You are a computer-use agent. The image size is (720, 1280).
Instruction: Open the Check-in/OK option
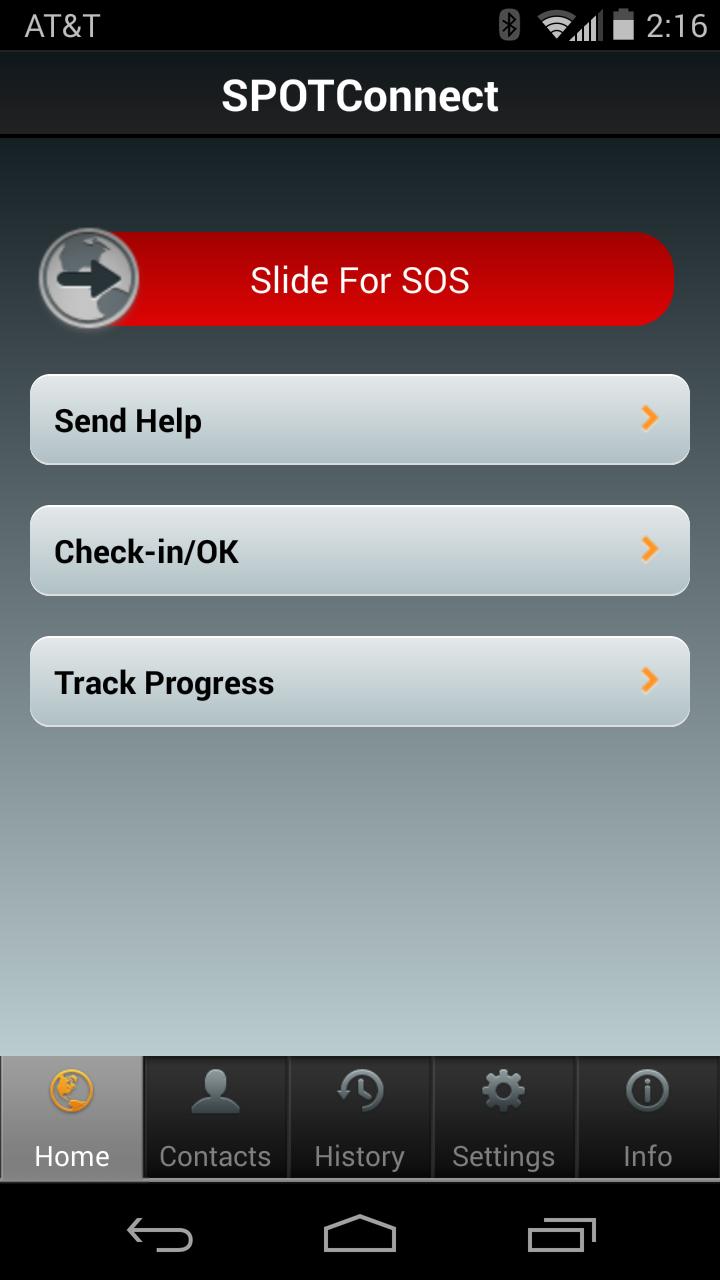coord(360,551)
